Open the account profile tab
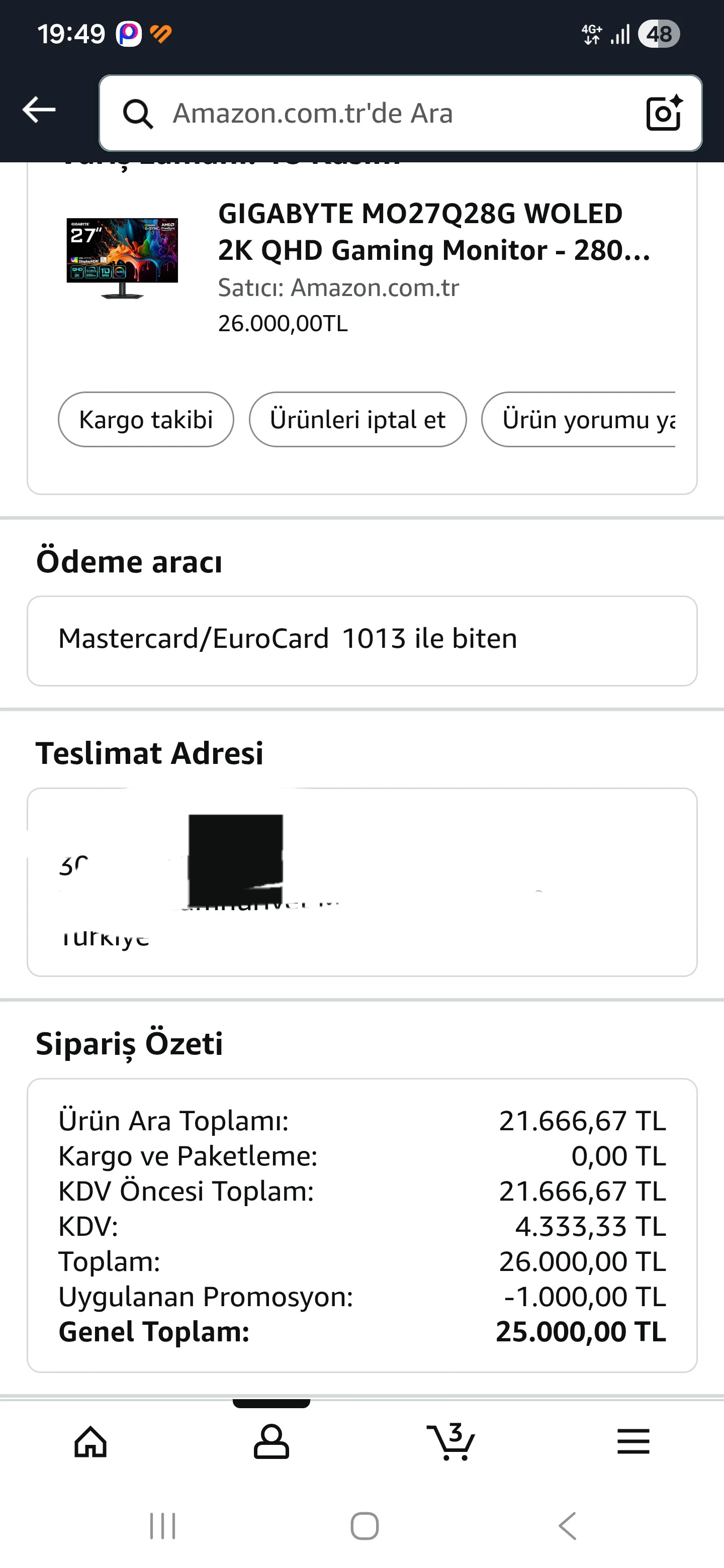This screenshot has width=724, height=1568. [271, 1441]
